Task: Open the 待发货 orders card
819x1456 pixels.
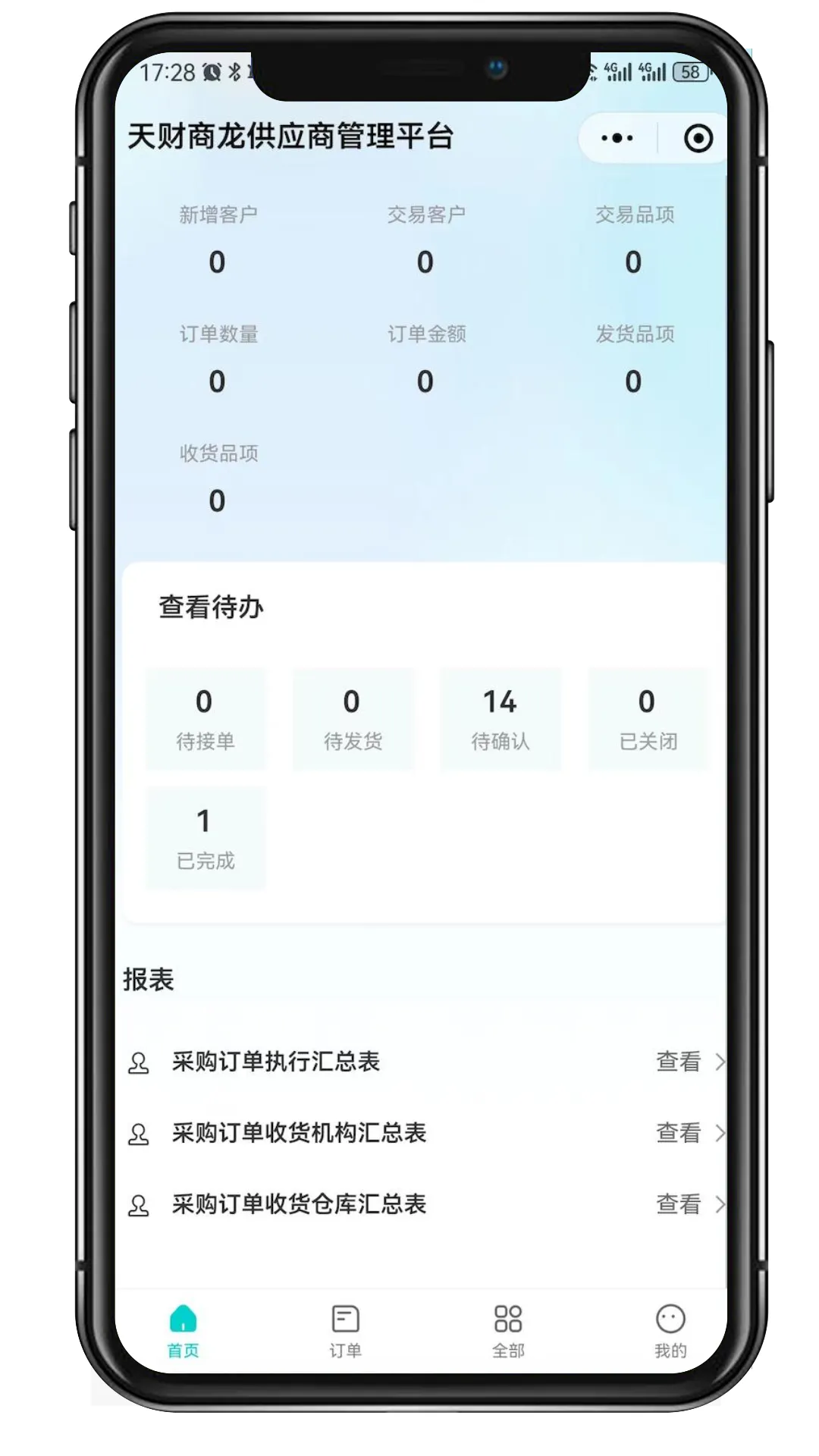Action: (x=352, y=719)
